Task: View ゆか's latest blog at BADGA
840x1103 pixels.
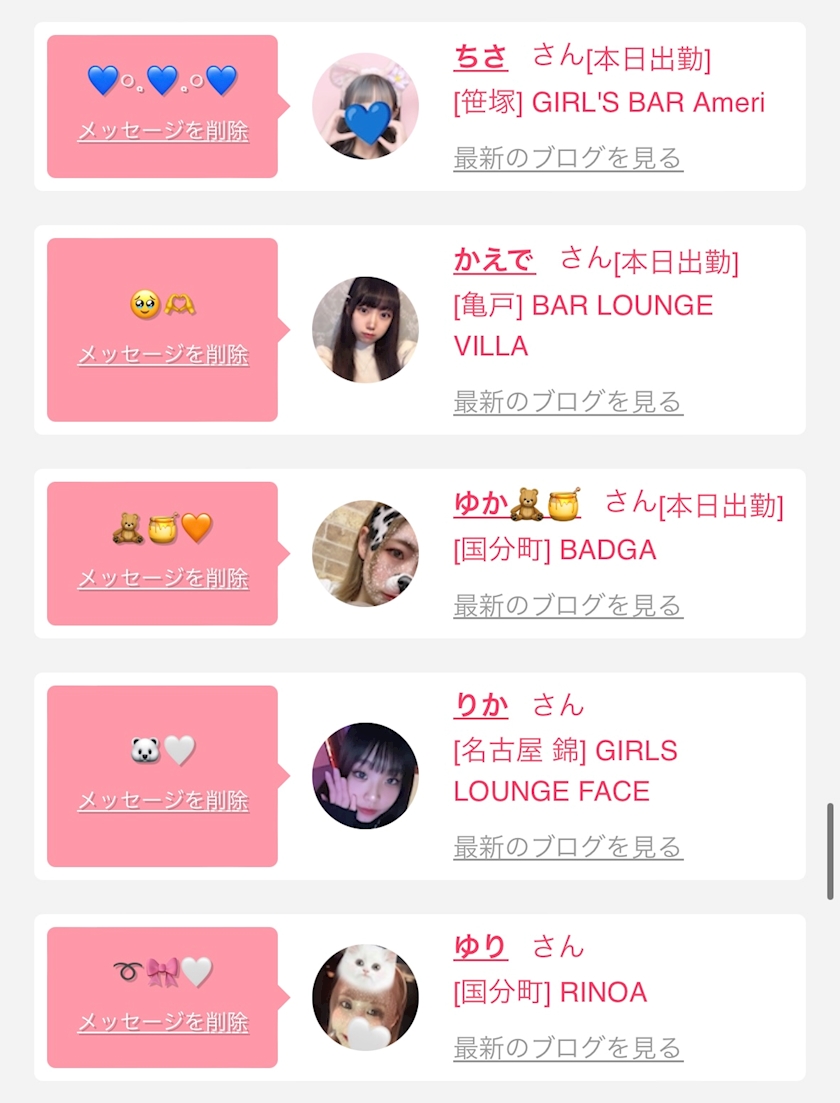Action: (568, 606)
